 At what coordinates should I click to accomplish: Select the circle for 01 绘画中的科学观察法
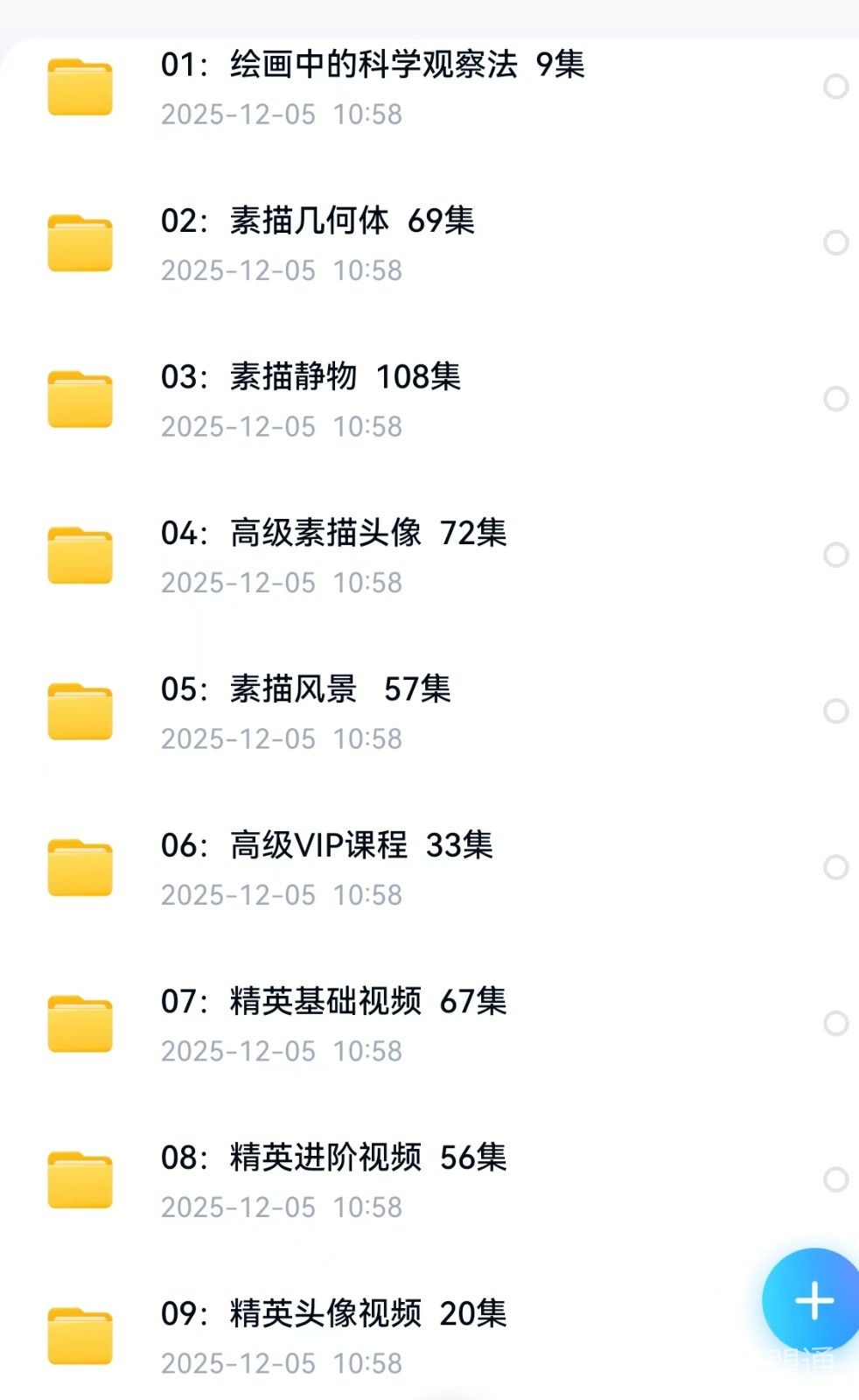pos(835,87)
